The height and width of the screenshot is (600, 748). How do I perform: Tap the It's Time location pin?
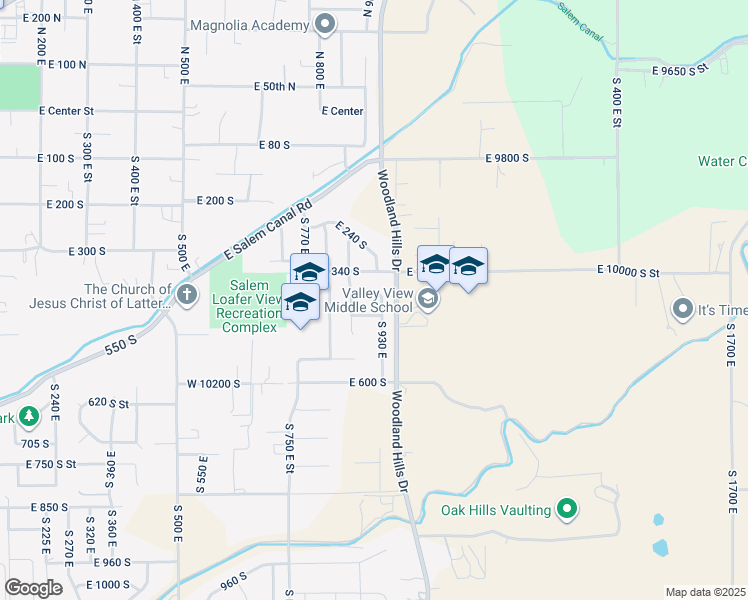click(x=683, y=309)
